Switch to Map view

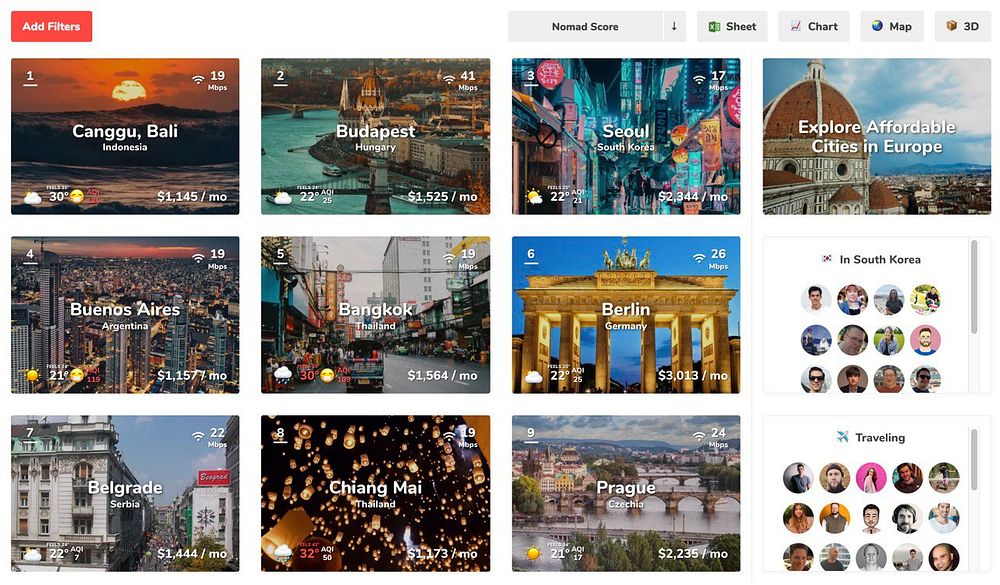pyautogui.click(x=891, y=27)
